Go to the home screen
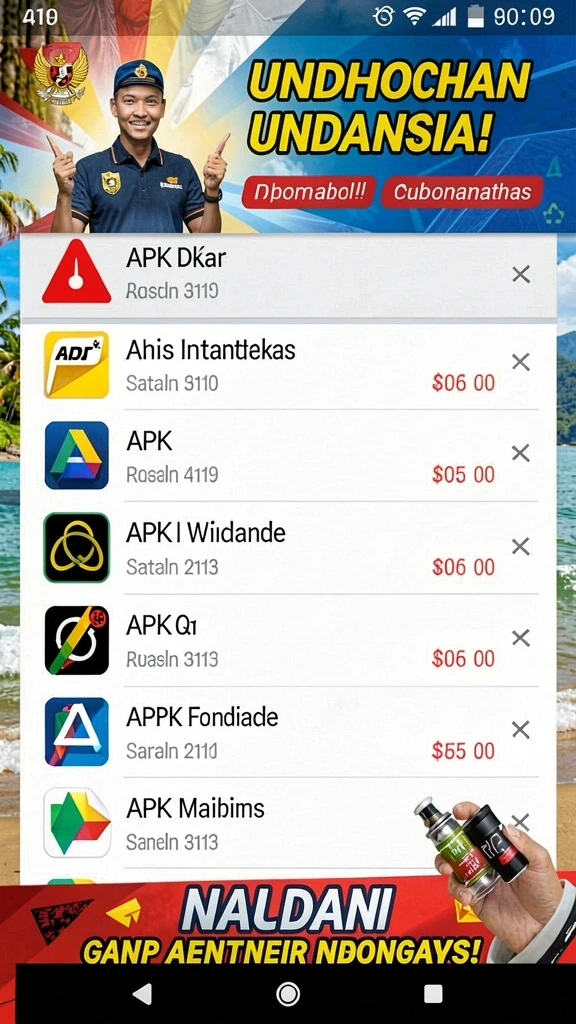This screenshot has width=576, height=1024. point(287,994)
